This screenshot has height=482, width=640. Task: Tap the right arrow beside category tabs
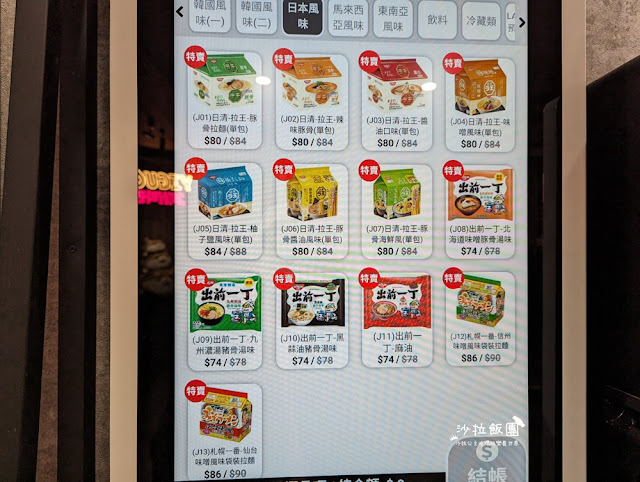tap(522, 20)
